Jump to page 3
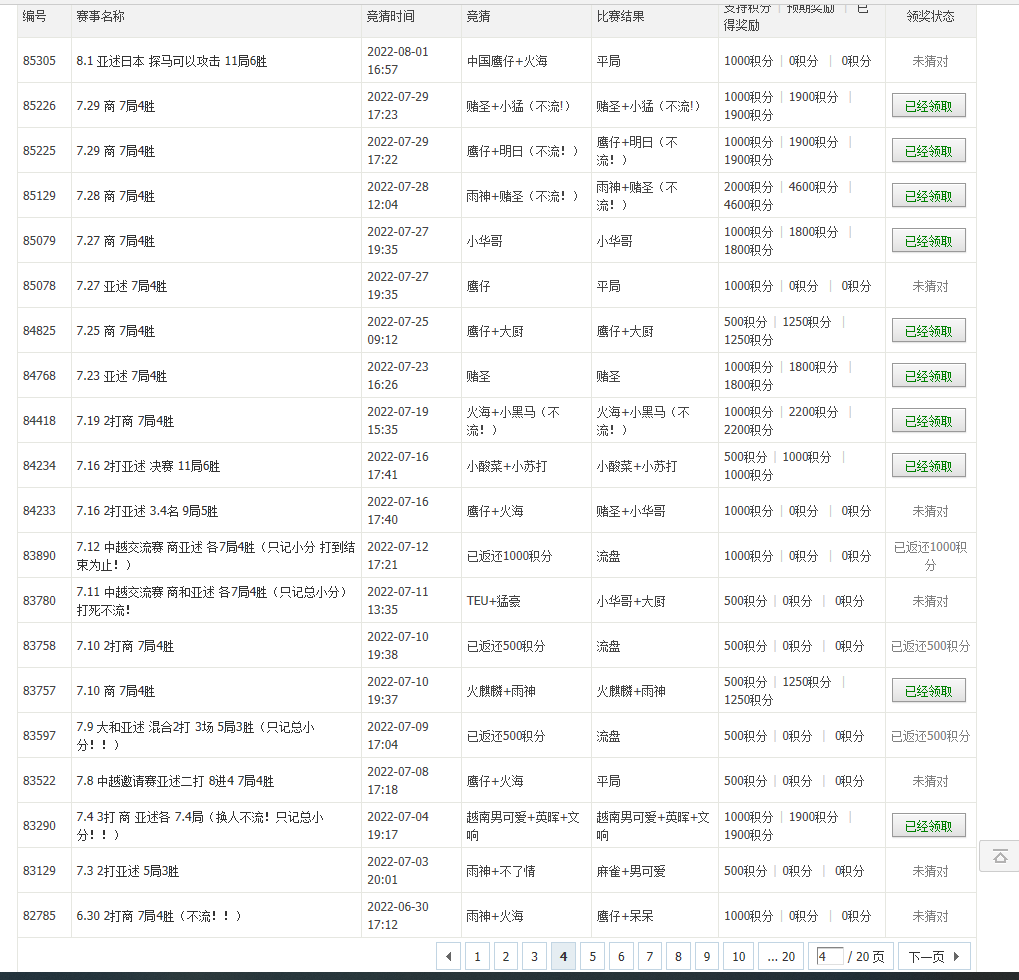Viewport: 1019px width, 980px height. pyautogui.click(x=534, y=957)
